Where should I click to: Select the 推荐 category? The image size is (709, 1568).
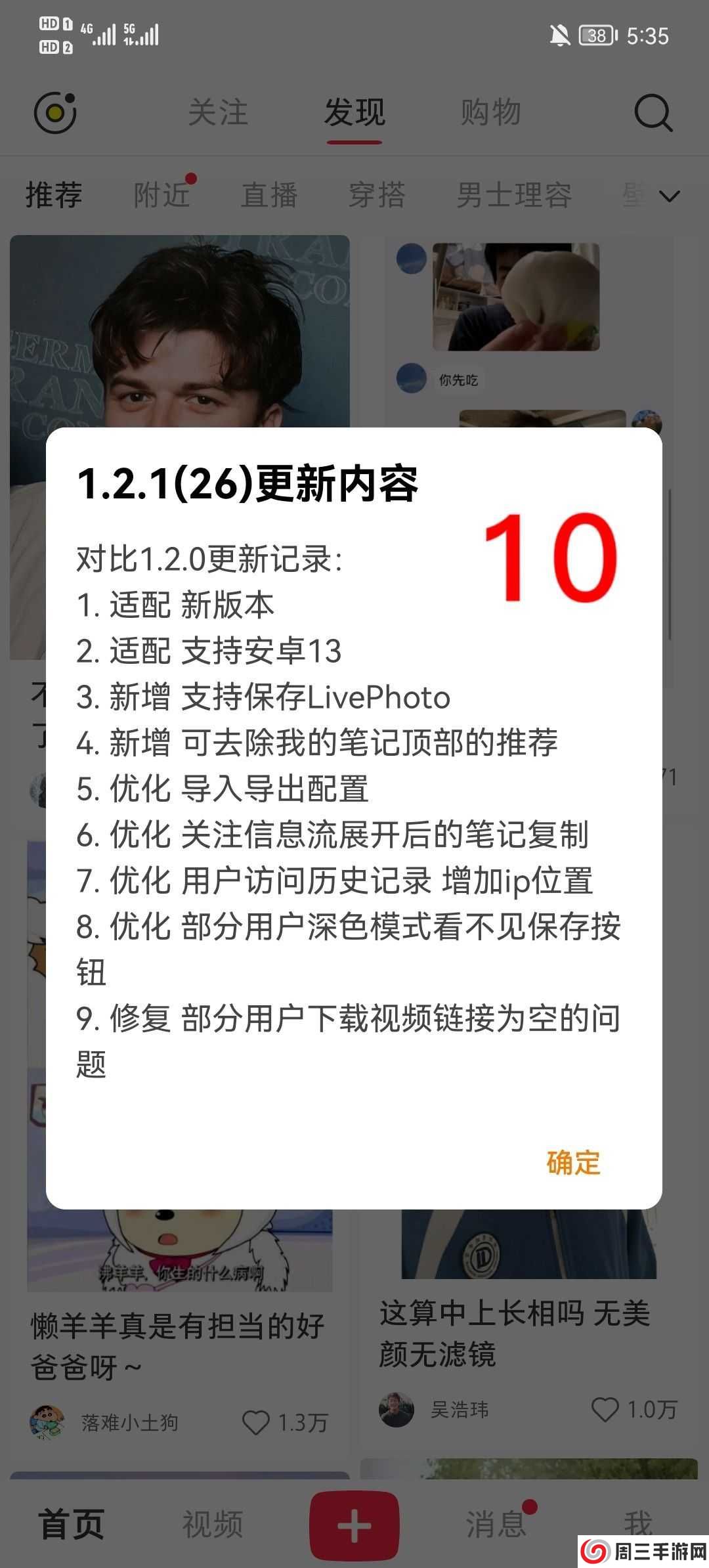(x=54, y=195)
